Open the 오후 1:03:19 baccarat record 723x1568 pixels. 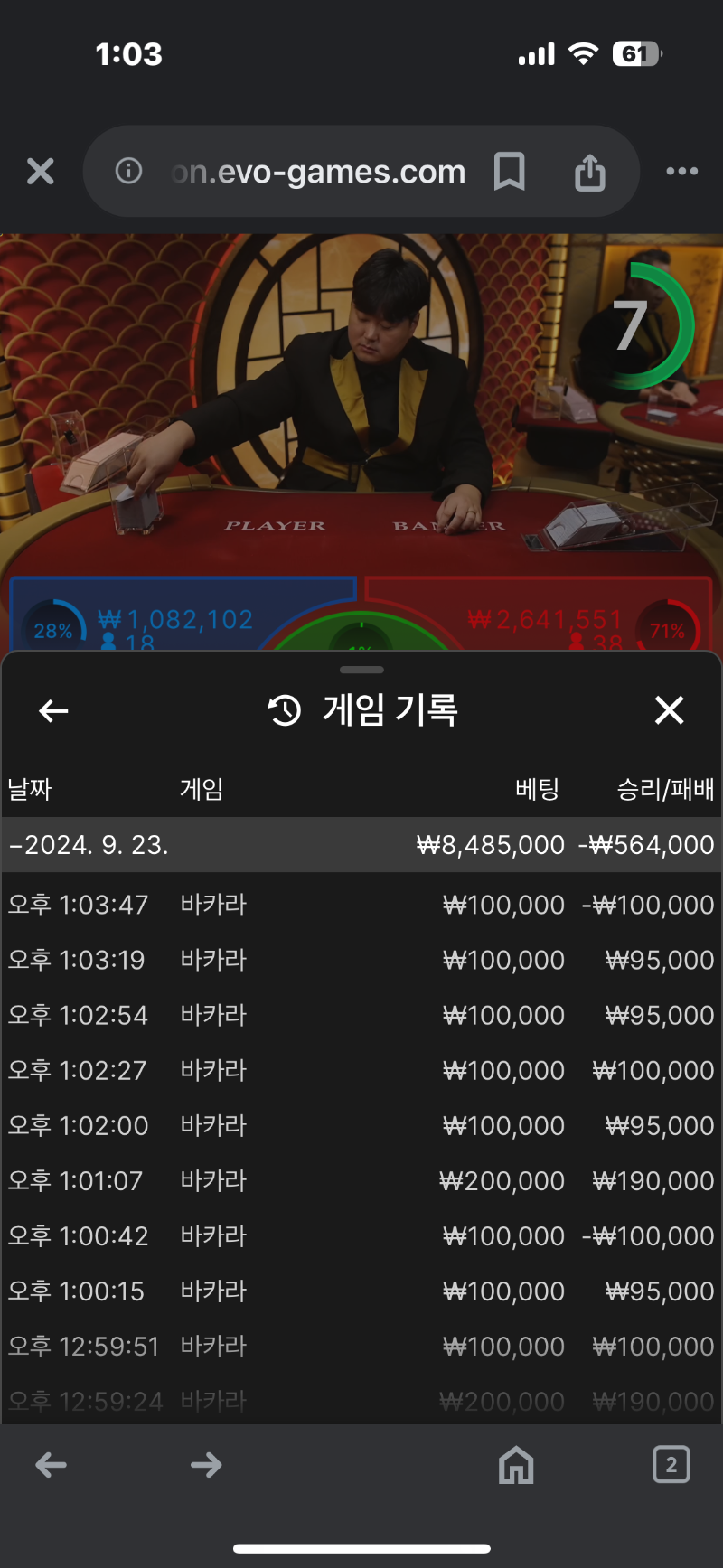[x=361, y=960]
